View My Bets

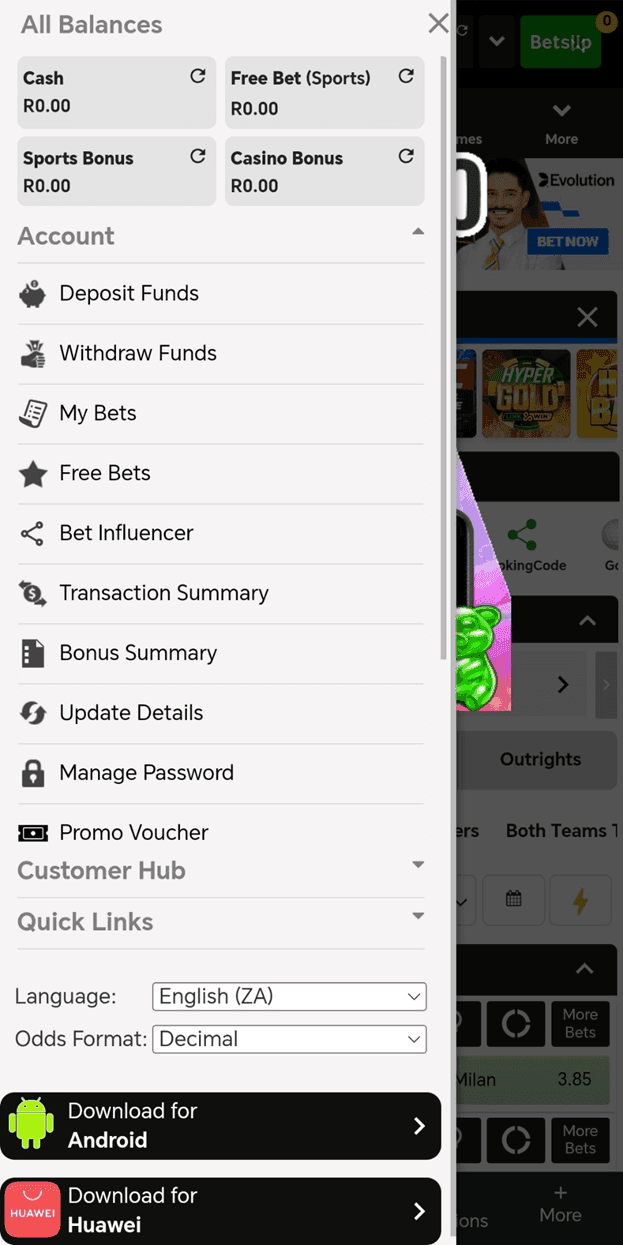point(97,414)
